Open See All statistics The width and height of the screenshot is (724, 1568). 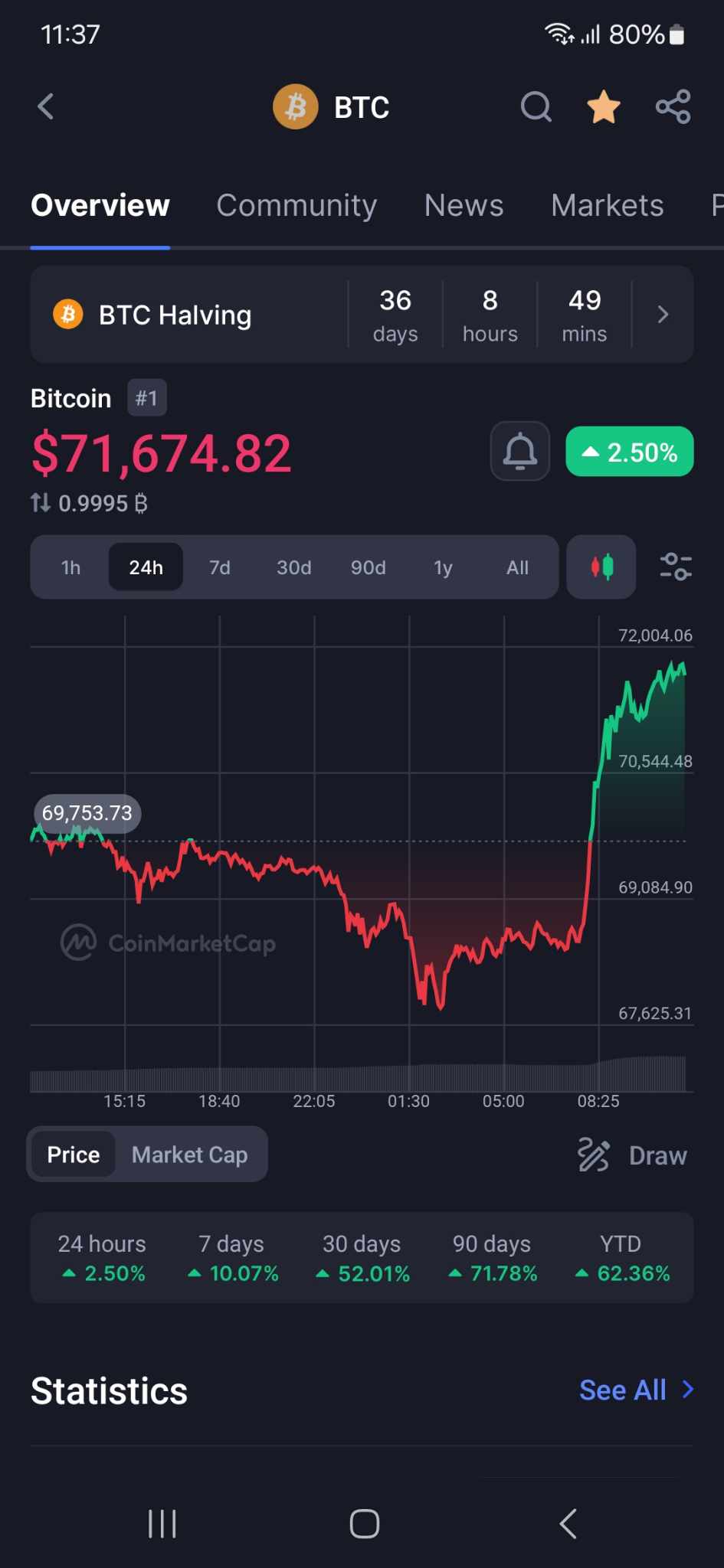637,1390
